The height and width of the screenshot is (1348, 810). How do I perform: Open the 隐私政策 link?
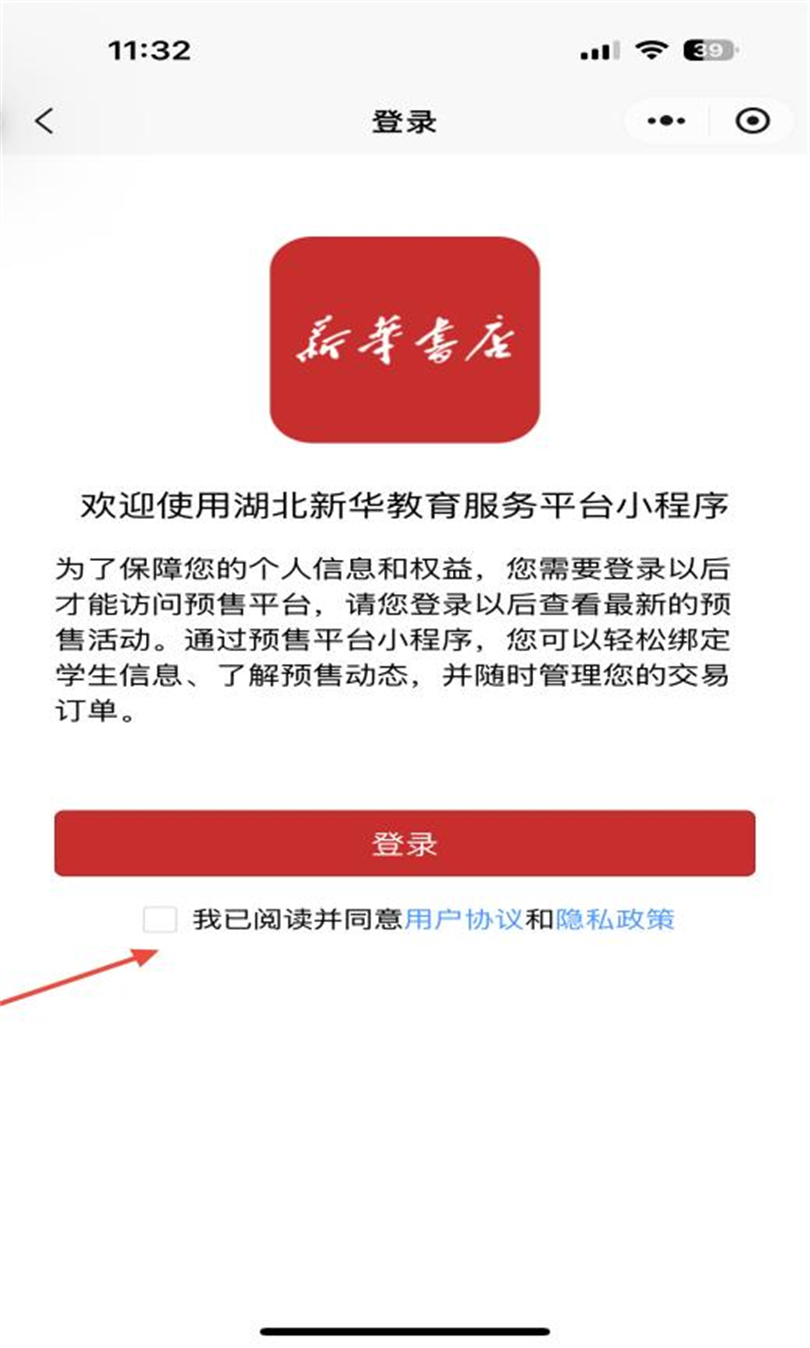[x=615, y=919]
